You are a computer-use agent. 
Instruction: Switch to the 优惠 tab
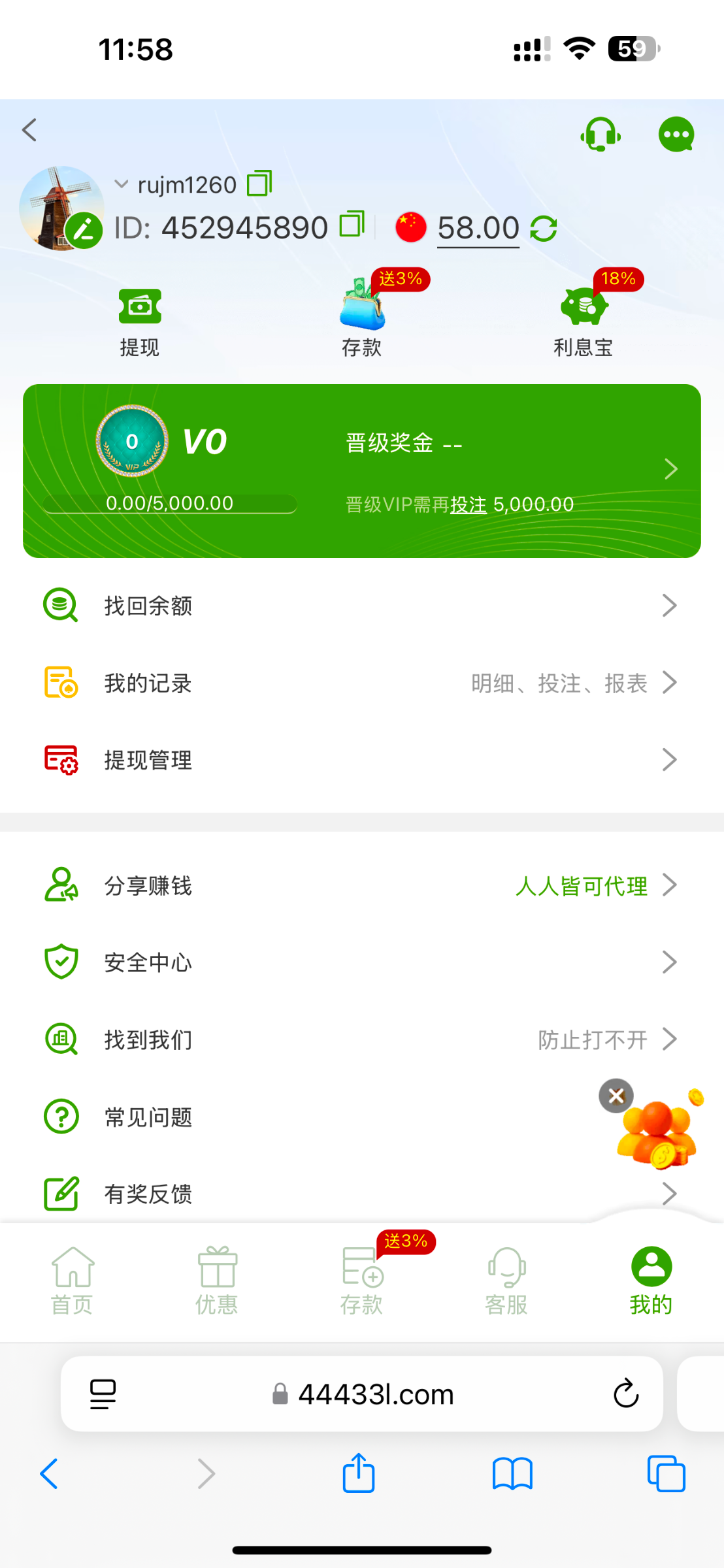click(x=217, y=1281)
